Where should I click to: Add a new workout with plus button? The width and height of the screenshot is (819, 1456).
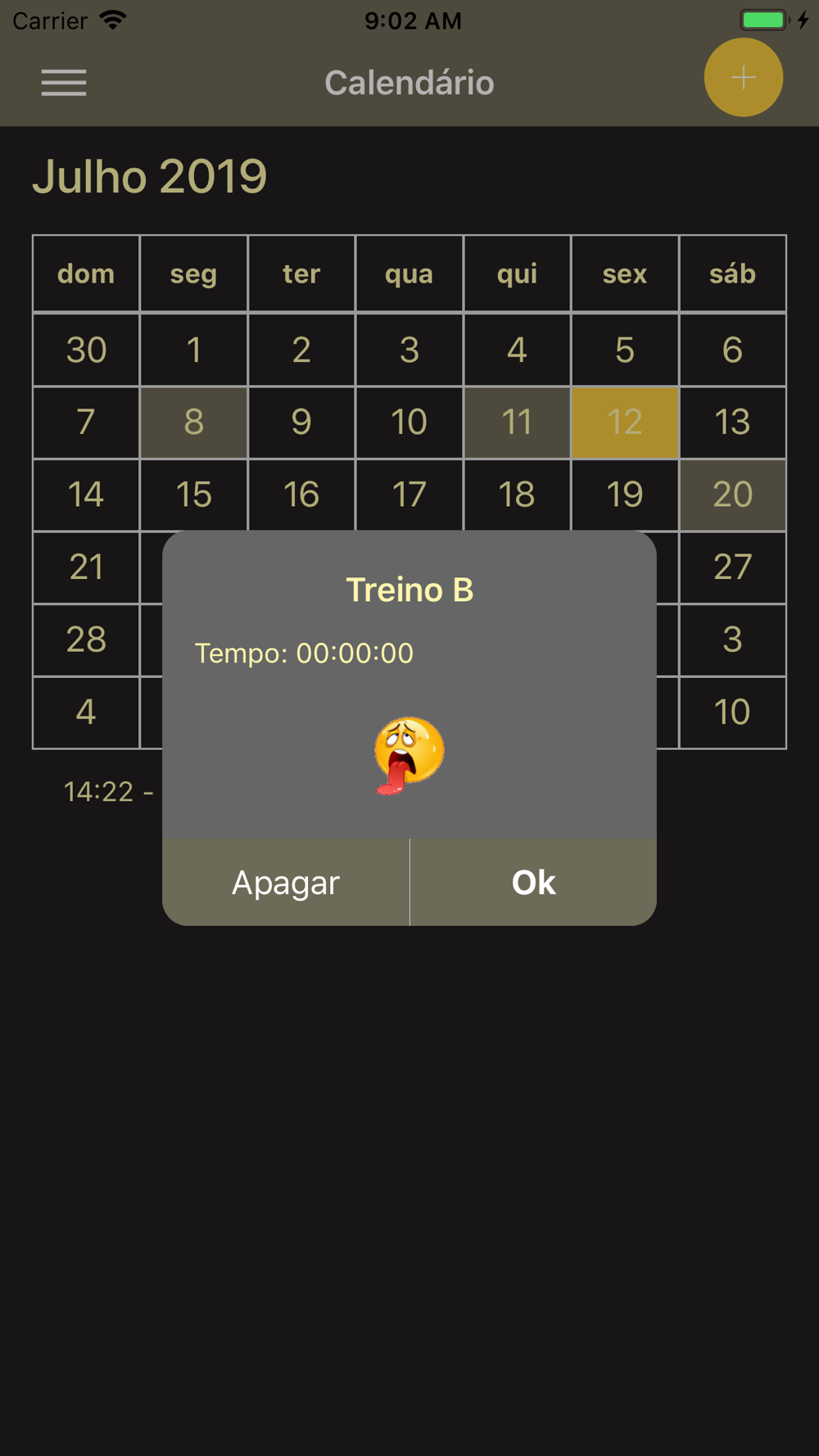(744, 78)
